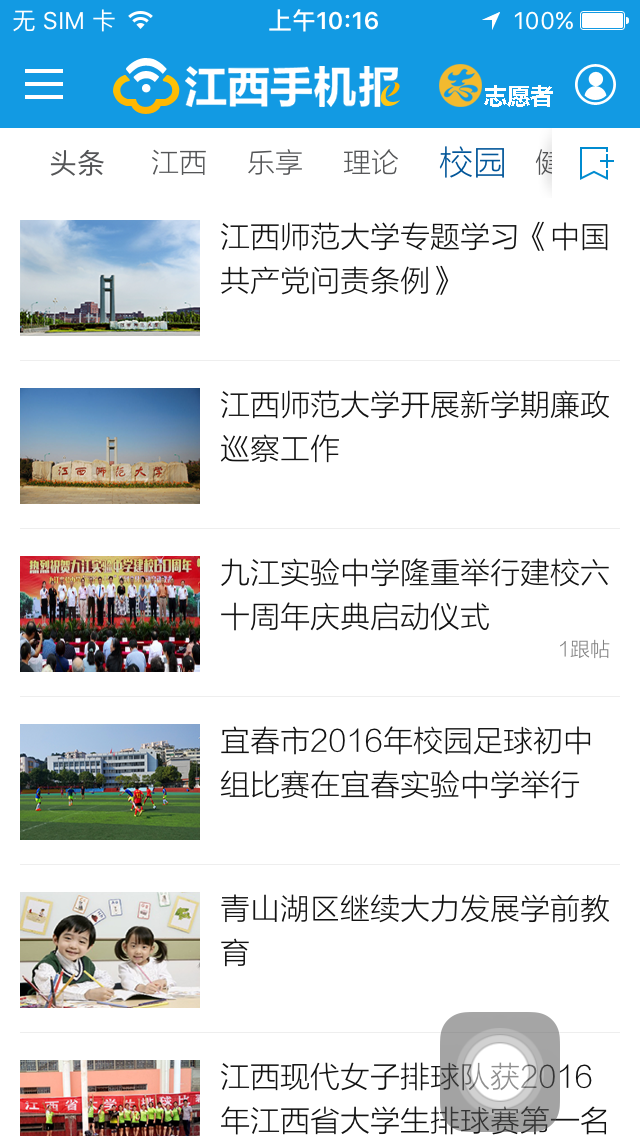The image size is (640, 1136).
Task: Open article on 中国共产党问责条例 study
Action: (414, 259)
